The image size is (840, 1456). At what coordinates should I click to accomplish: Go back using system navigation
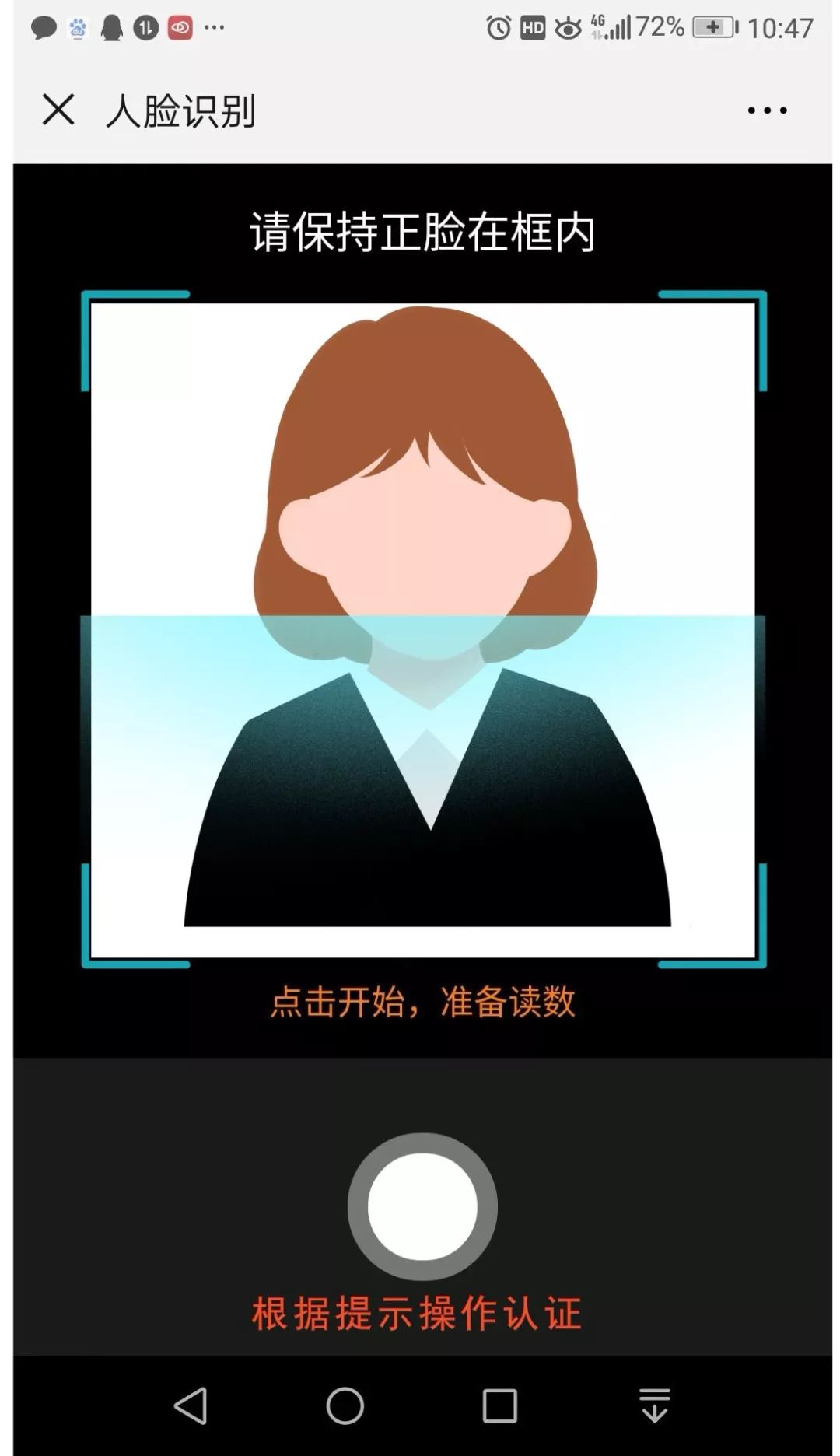point(191,1405)
